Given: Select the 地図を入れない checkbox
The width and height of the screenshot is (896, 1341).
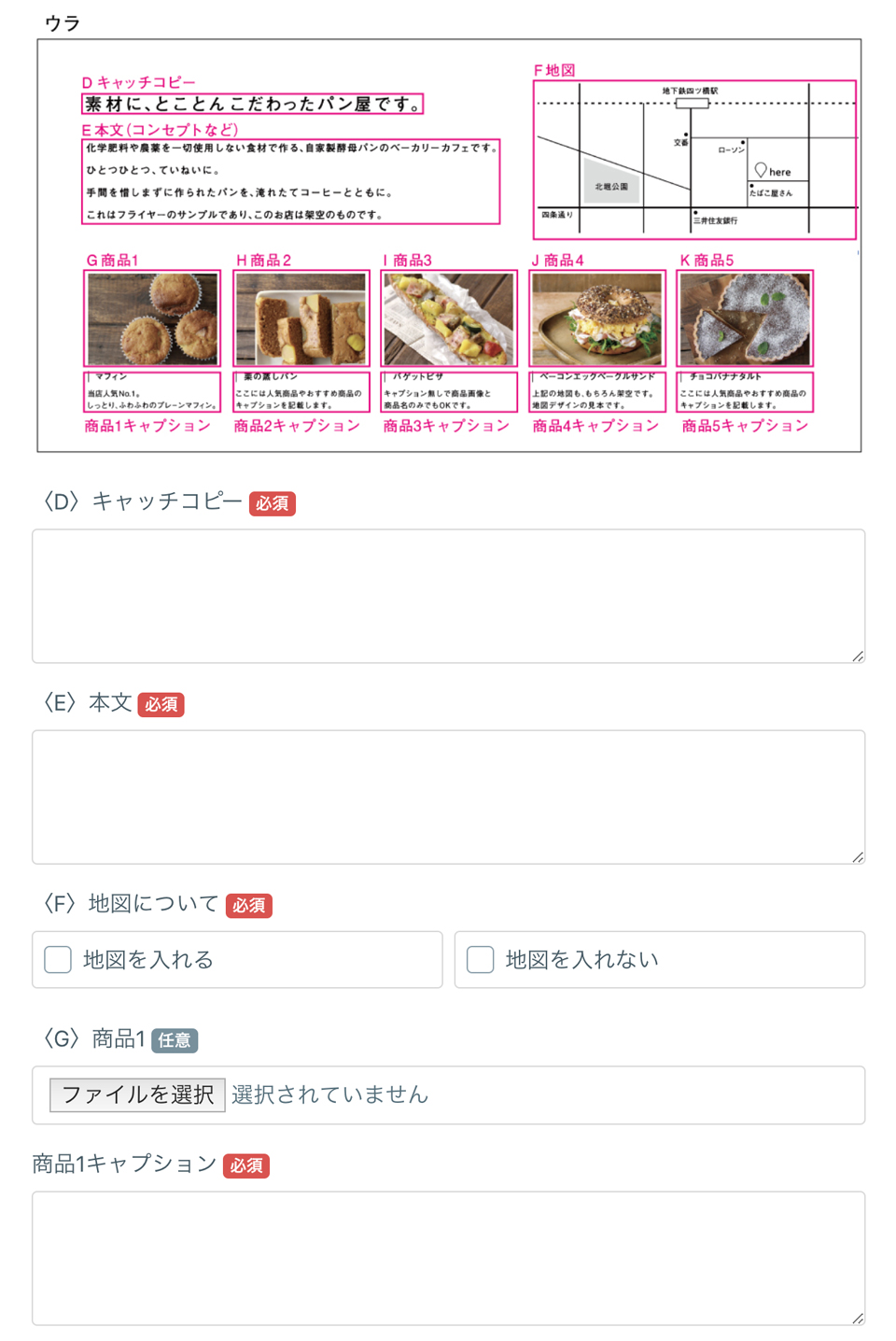Looking at the screenshot, I should pyautogui.click(x=480, y=959).
